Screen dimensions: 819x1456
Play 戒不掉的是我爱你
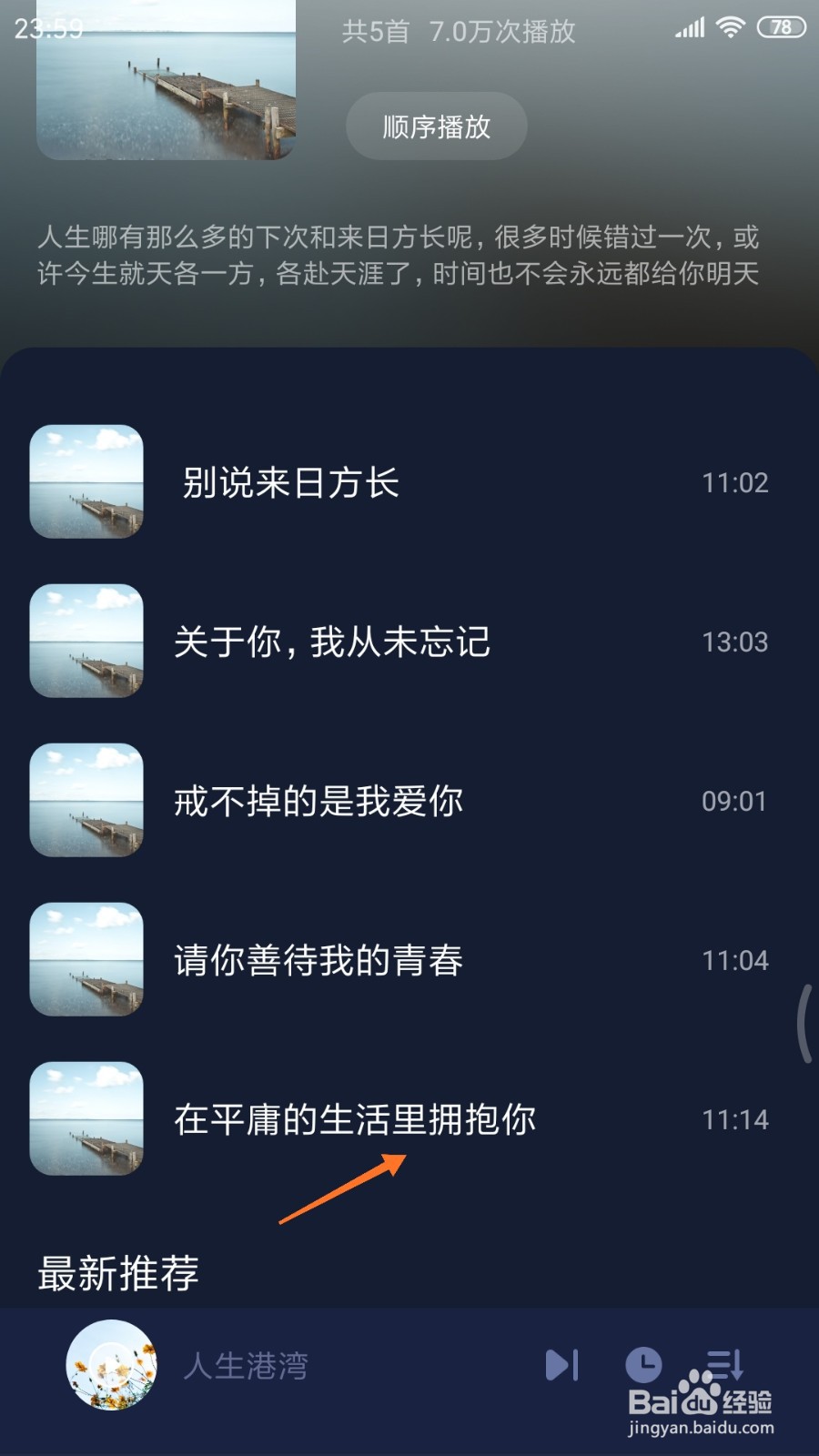pyautogui.click(x=318, y=801)
